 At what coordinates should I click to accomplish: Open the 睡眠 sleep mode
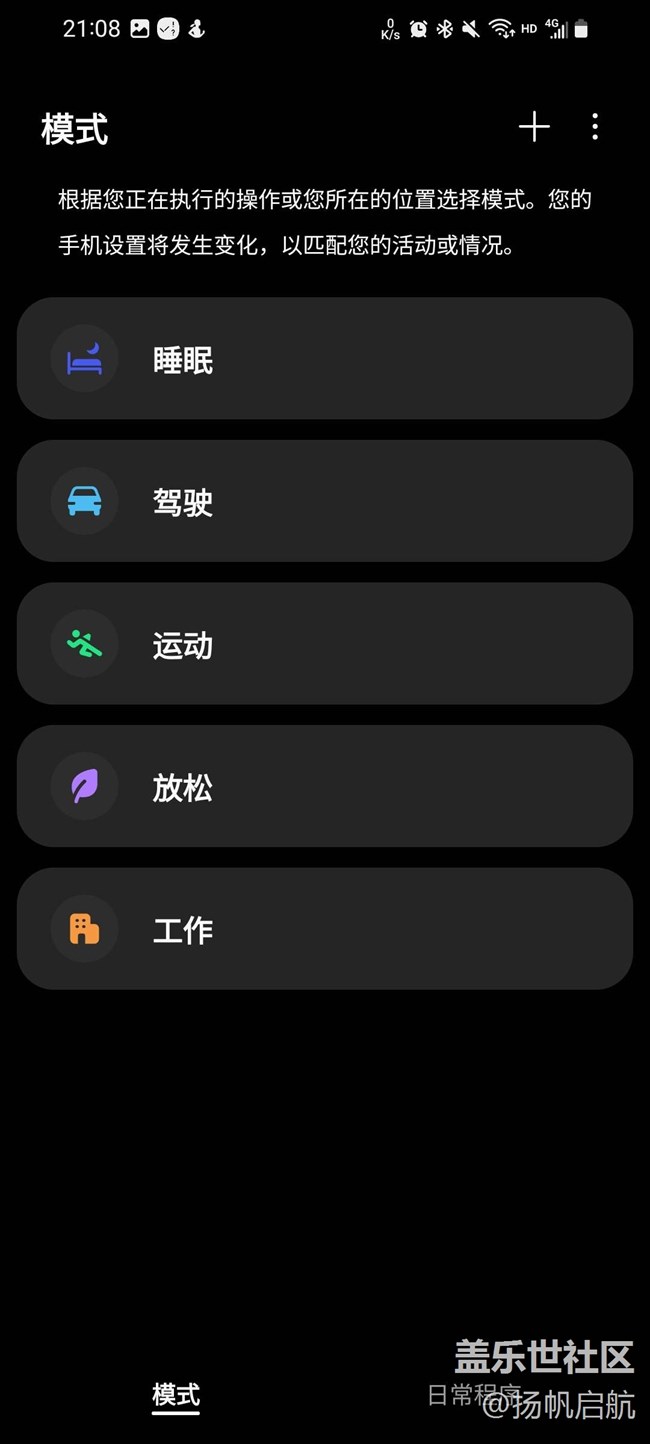click(x=325, y=359)
